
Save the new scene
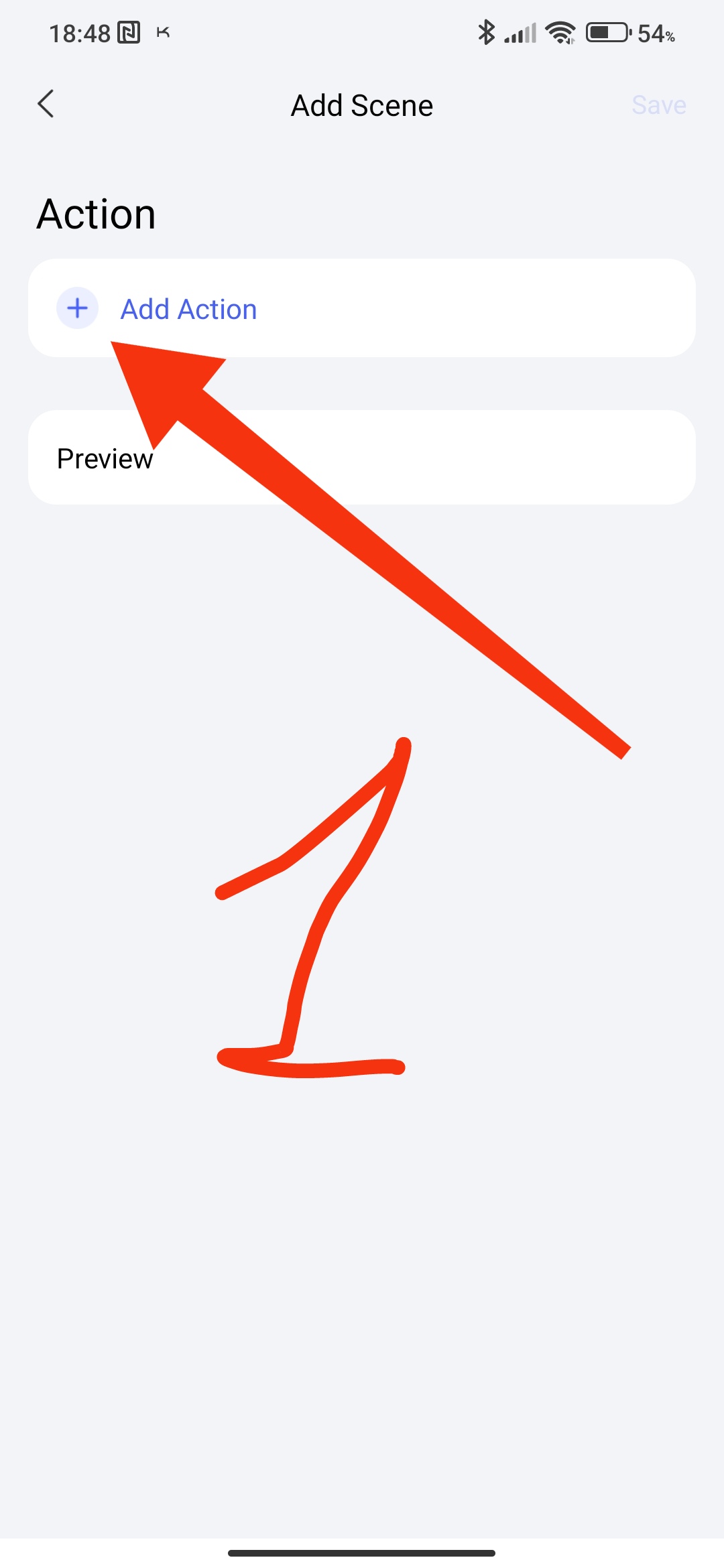point(658,105)
